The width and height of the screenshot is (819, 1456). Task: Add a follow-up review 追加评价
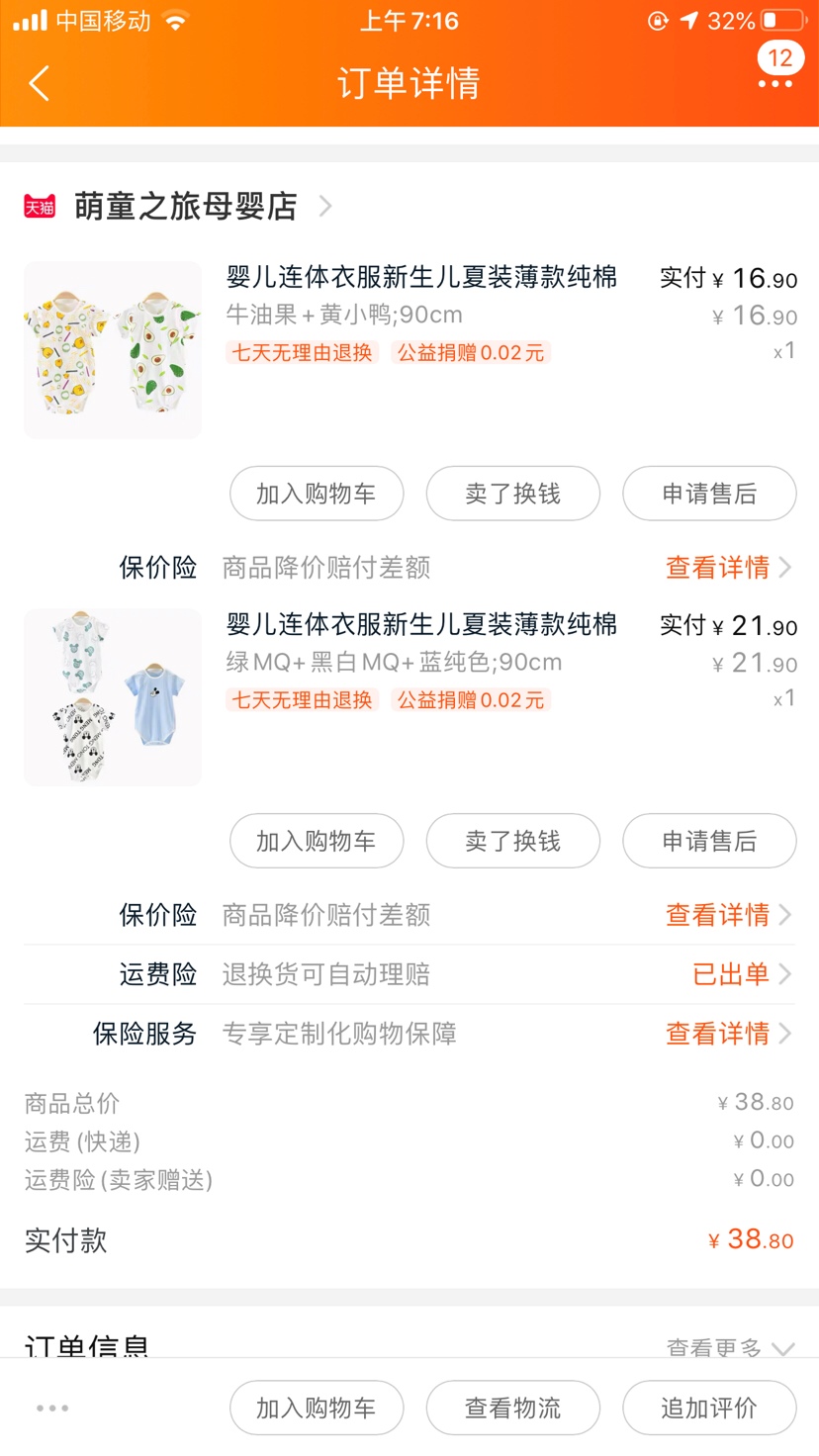(x=708, y=1408)
